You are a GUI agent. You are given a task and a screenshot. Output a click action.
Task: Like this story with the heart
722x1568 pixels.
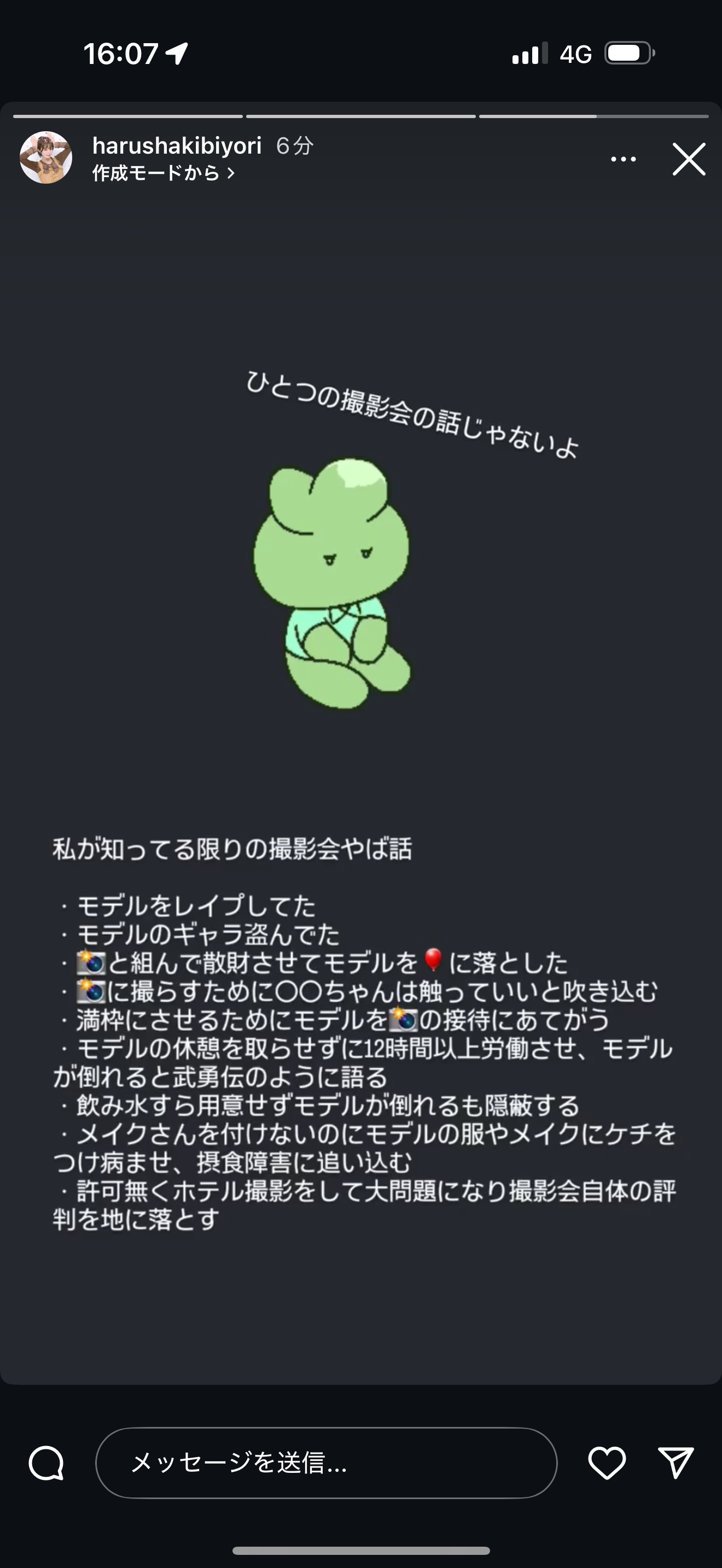point(607,1462)
